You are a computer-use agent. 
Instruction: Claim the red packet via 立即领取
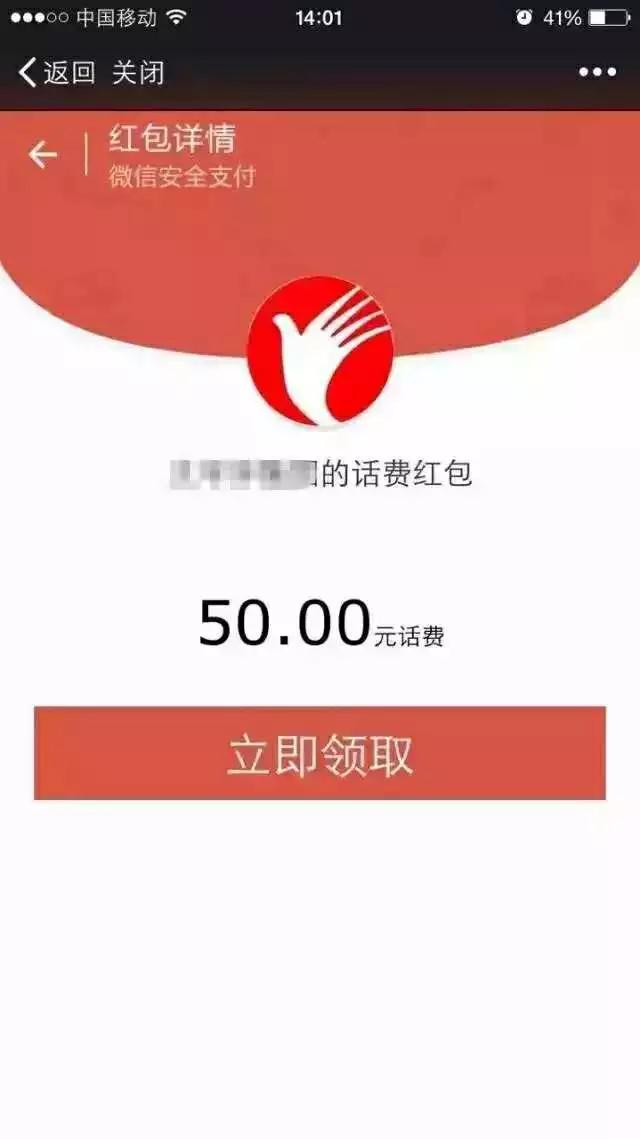(320, 754)
